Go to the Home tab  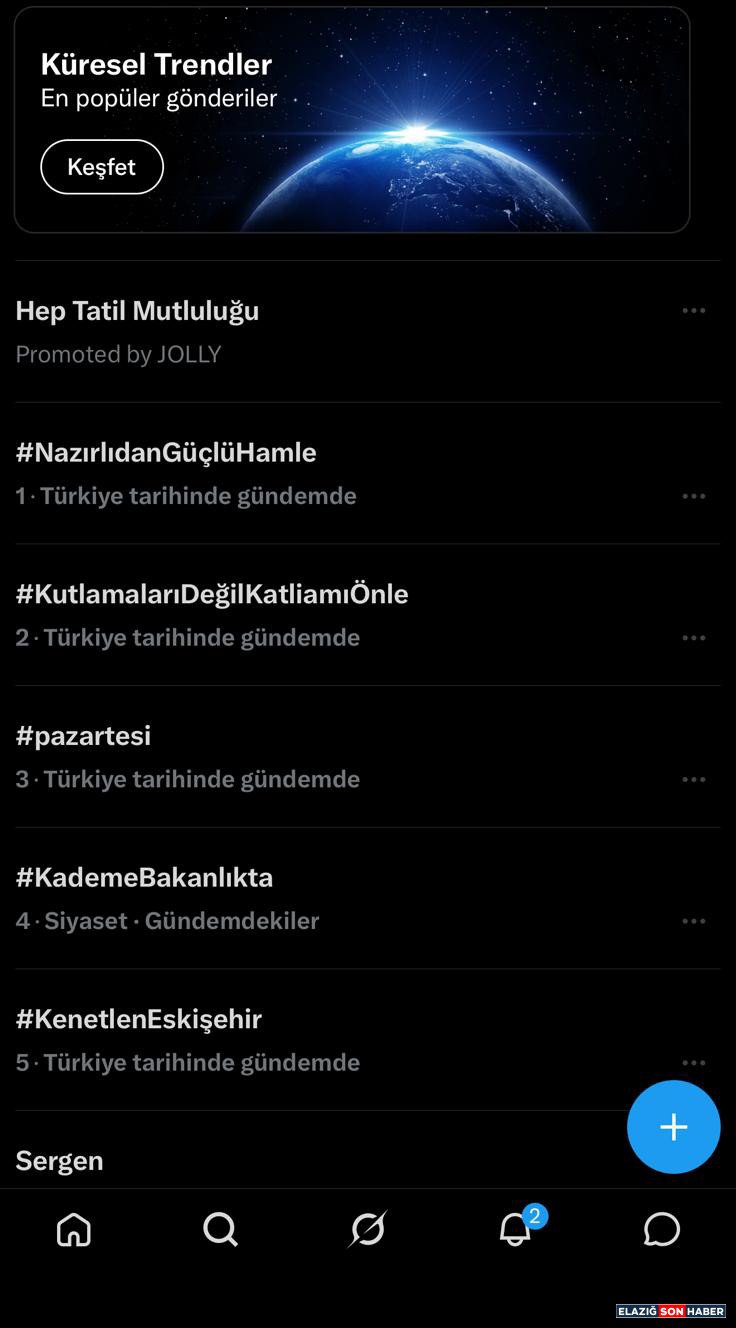click(x=74, y=1229)
